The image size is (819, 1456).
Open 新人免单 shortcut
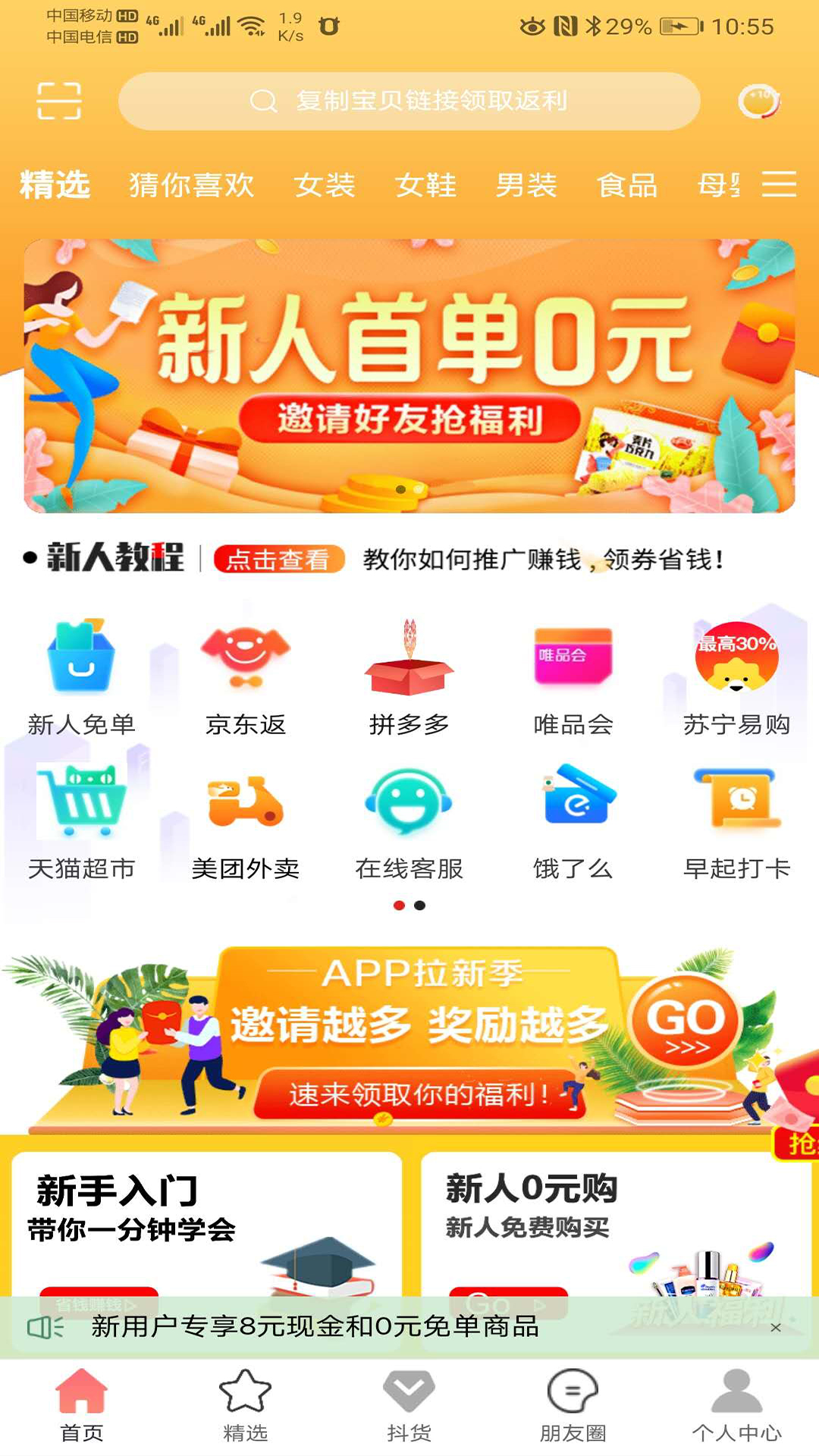click(81, 676)
